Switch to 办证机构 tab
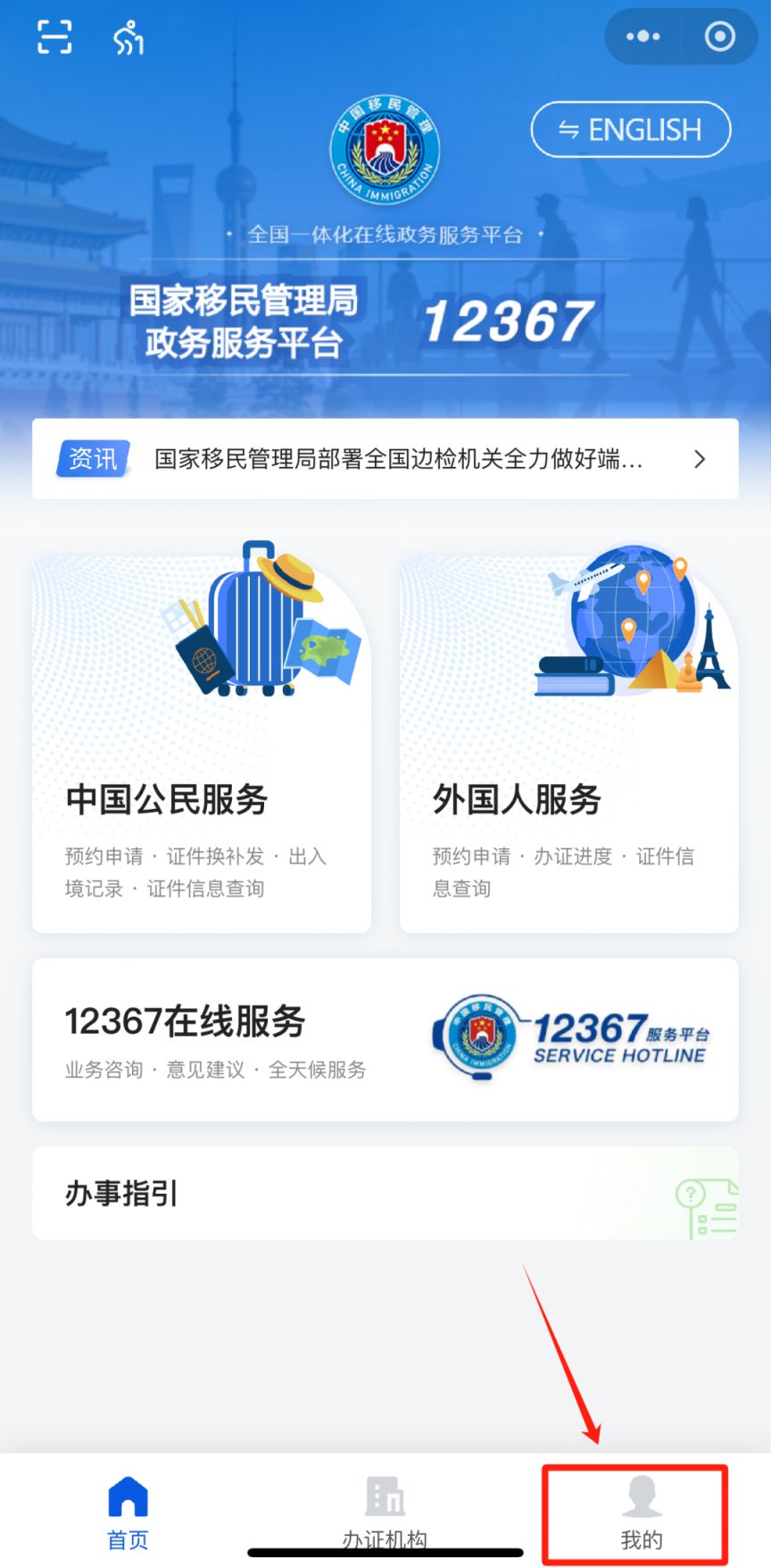771x1568 pixels. [x=385, y=1513]
